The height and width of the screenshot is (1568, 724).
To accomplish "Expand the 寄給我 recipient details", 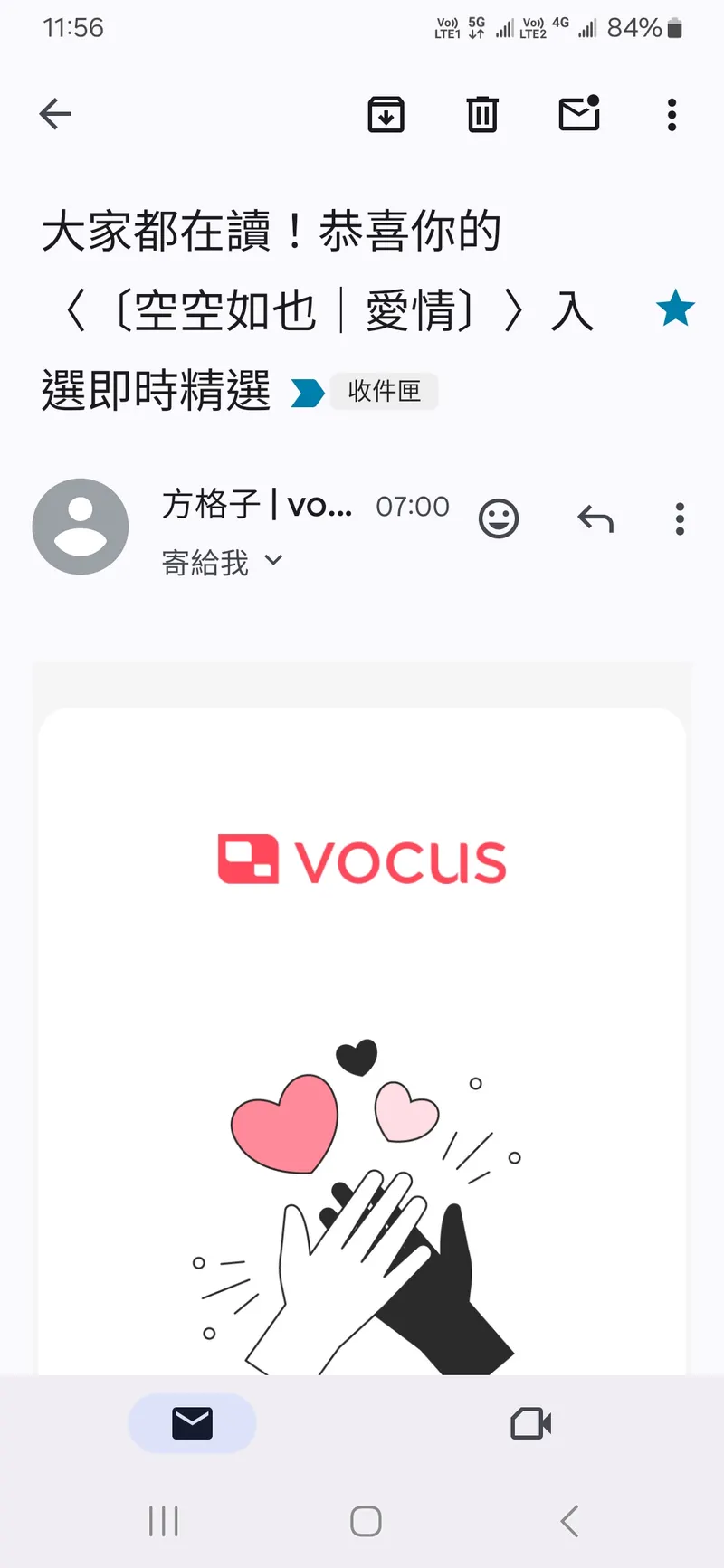I will [x=222, y=563].
